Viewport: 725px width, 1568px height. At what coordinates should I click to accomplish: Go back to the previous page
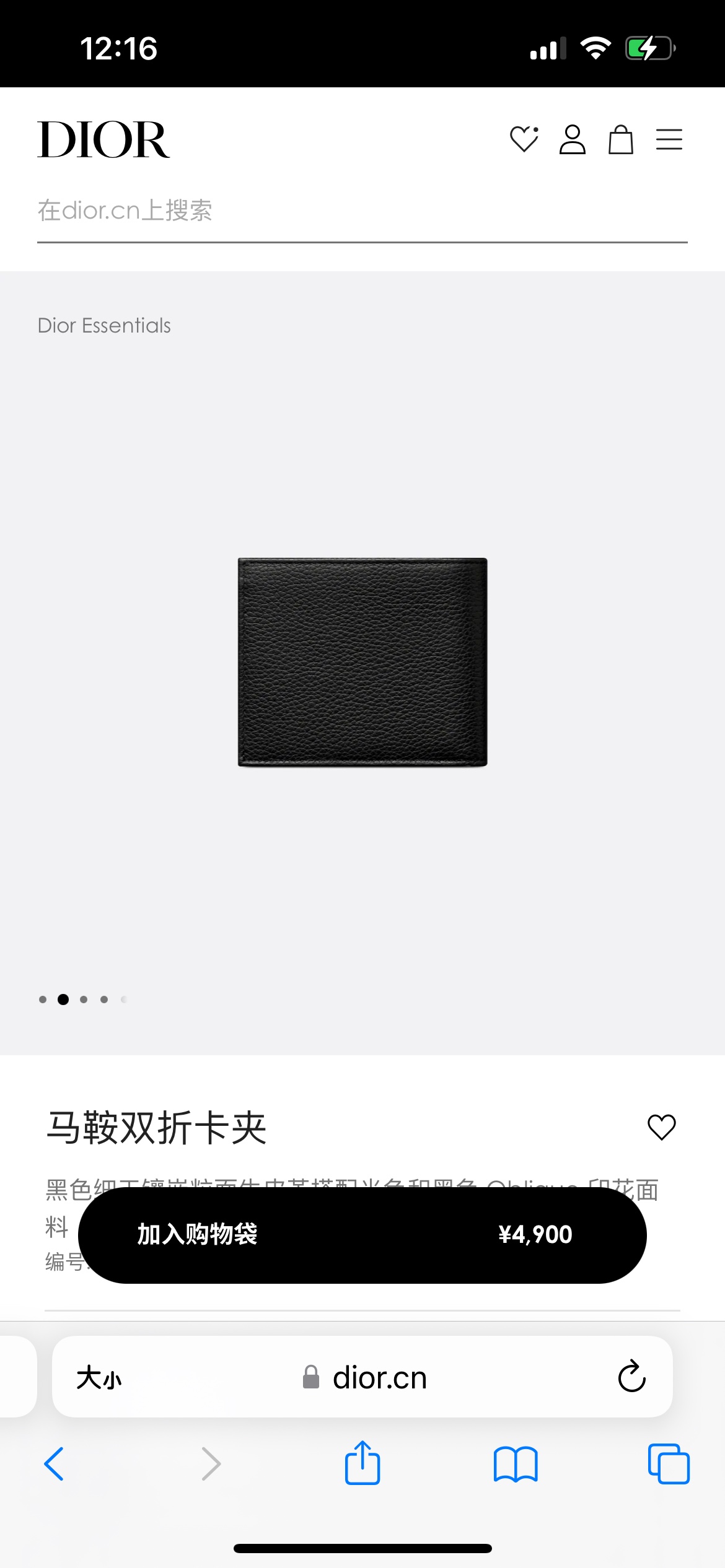(x=54, y=1464)
